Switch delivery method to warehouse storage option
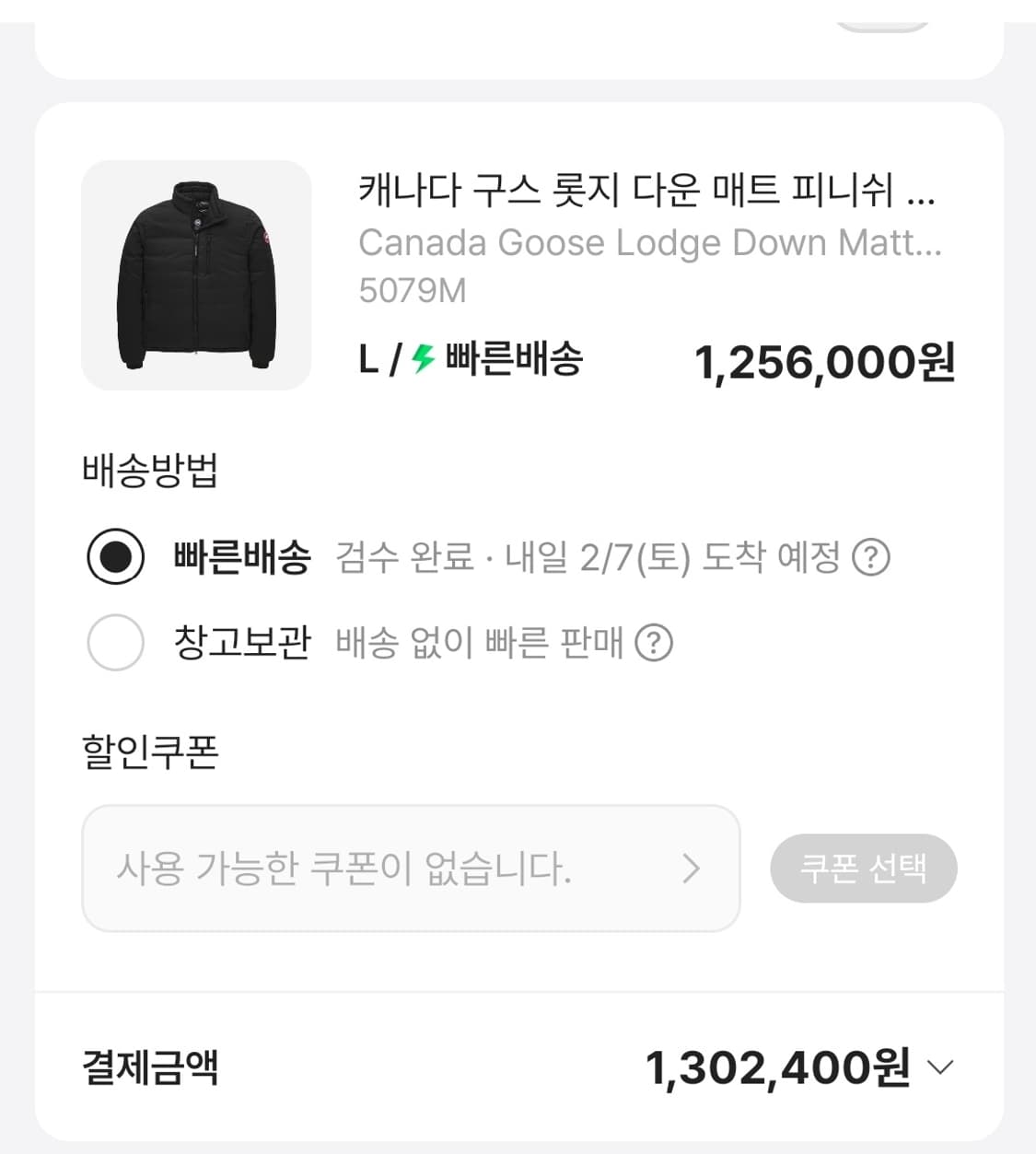Image resolution: width=1036 pixels, height=1154 pixels. pyautogui.click(x=114, y=644)
